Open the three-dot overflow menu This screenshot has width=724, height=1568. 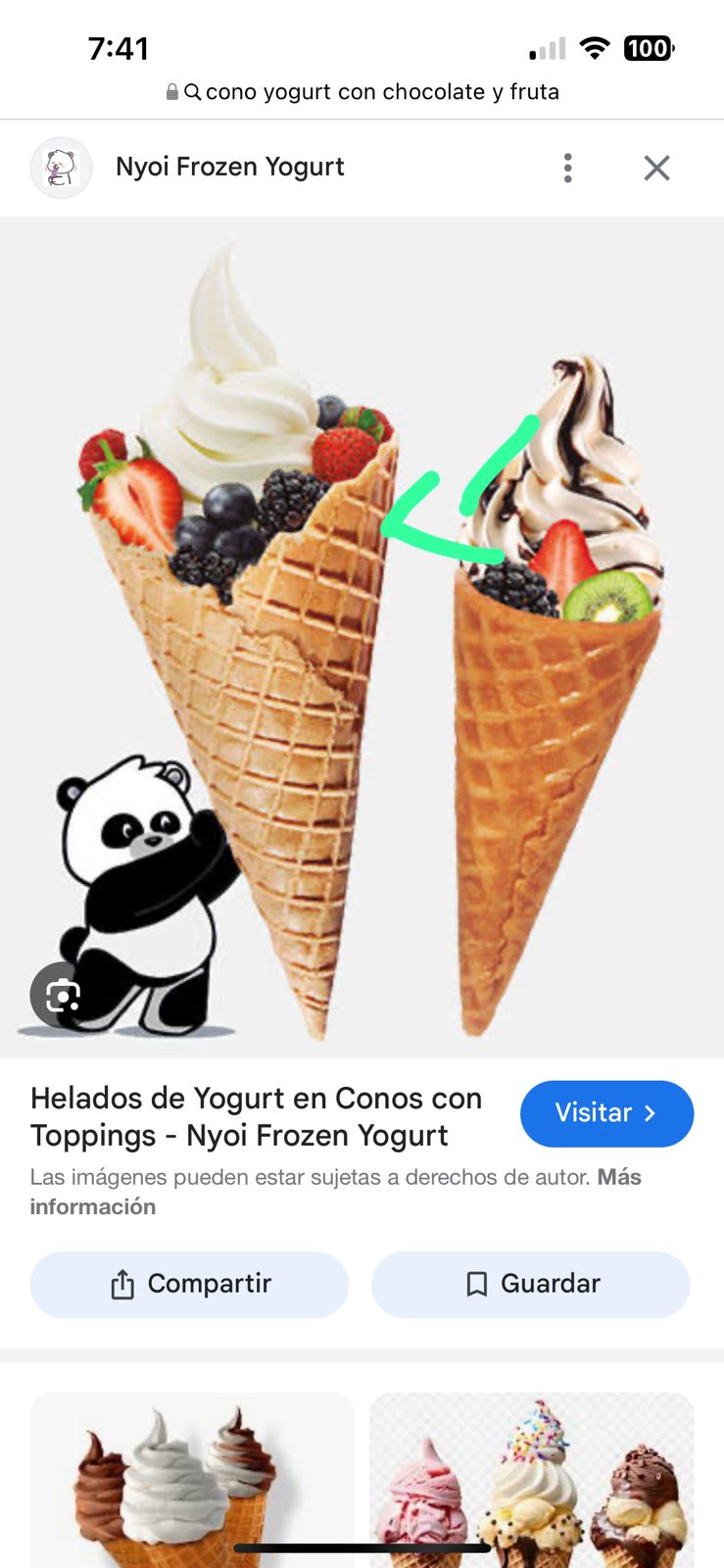coord(567,169)
